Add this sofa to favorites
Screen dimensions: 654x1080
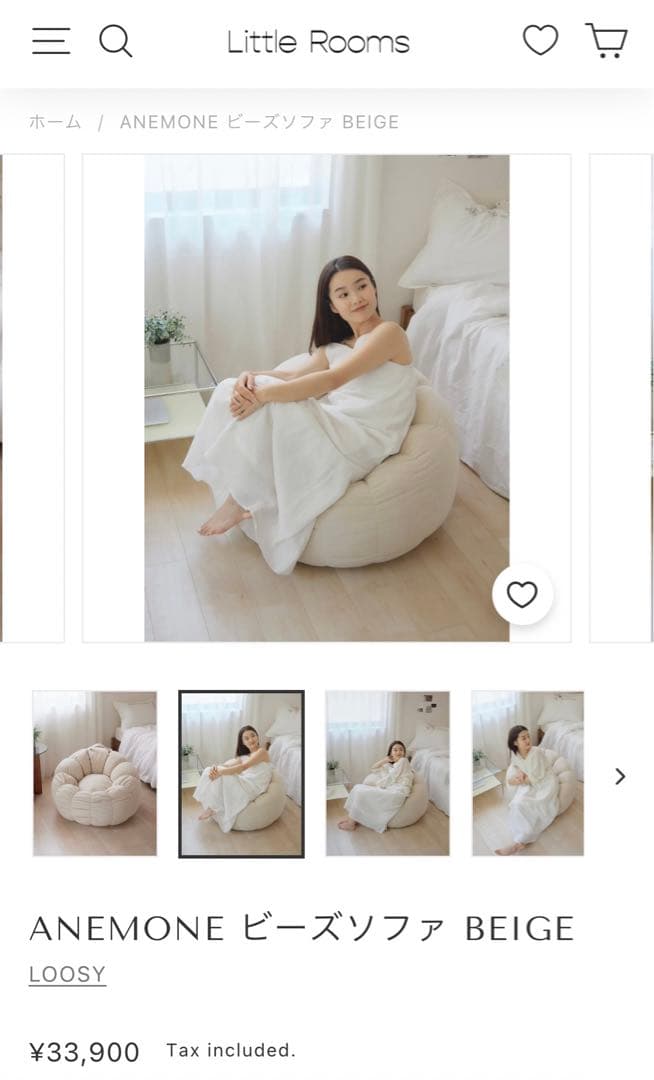[x=522, y=595]
